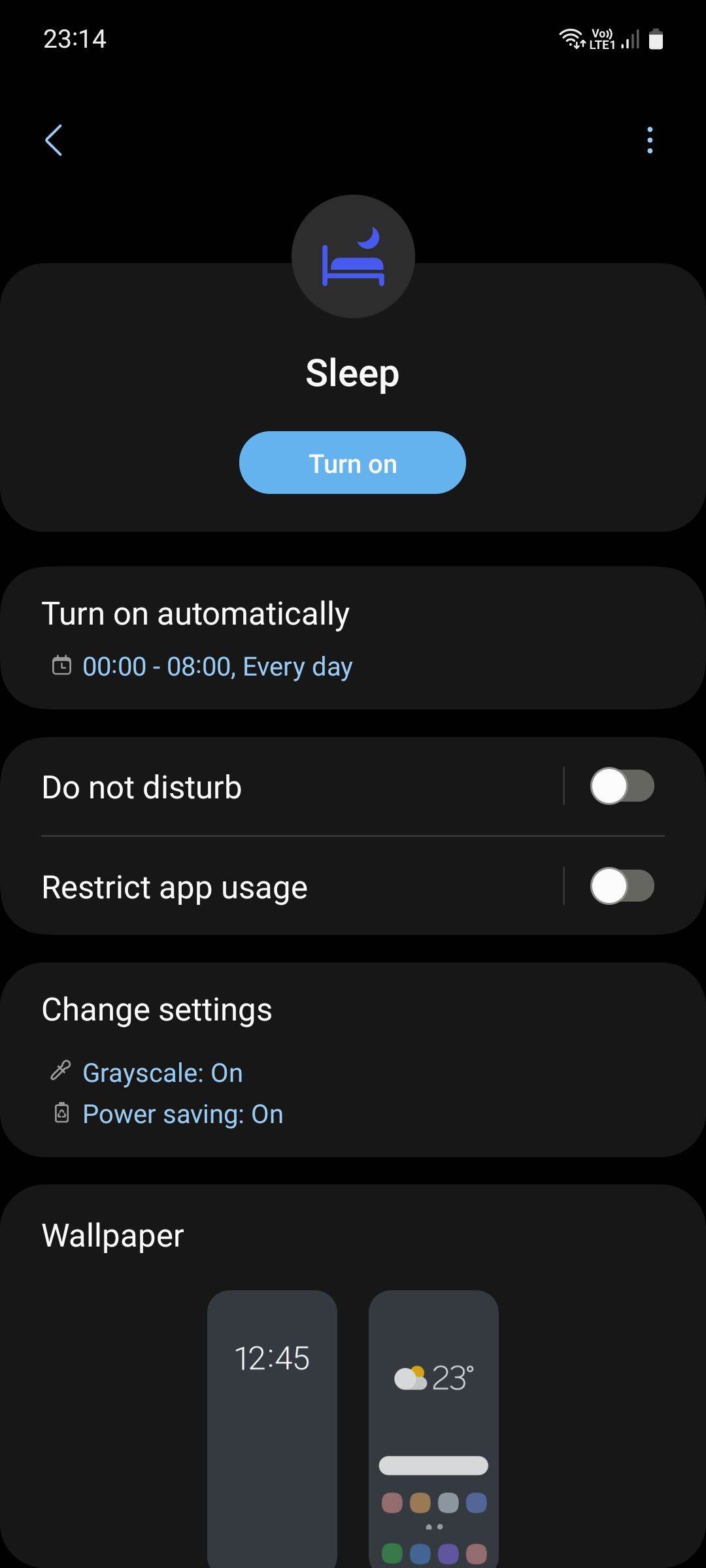Tap the back arrow
Screen dimensions: 706x1568
(x=54, y=140)
